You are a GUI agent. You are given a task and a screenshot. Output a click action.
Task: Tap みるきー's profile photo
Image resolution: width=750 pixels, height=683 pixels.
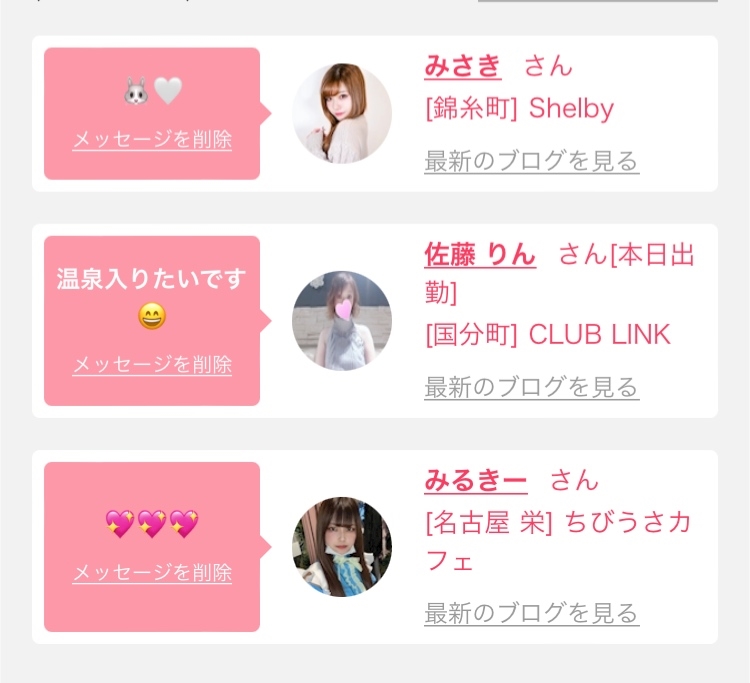tap(342, 547)
